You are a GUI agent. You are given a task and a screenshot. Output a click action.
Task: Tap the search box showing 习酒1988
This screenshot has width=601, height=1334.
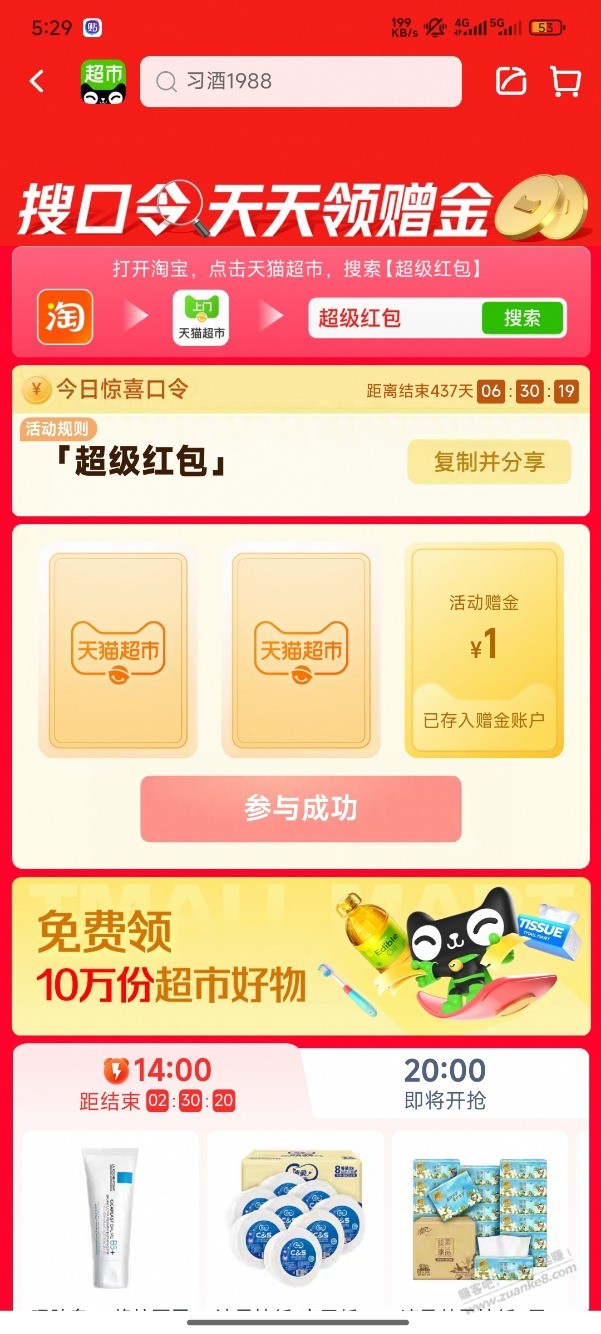(300, 81)
